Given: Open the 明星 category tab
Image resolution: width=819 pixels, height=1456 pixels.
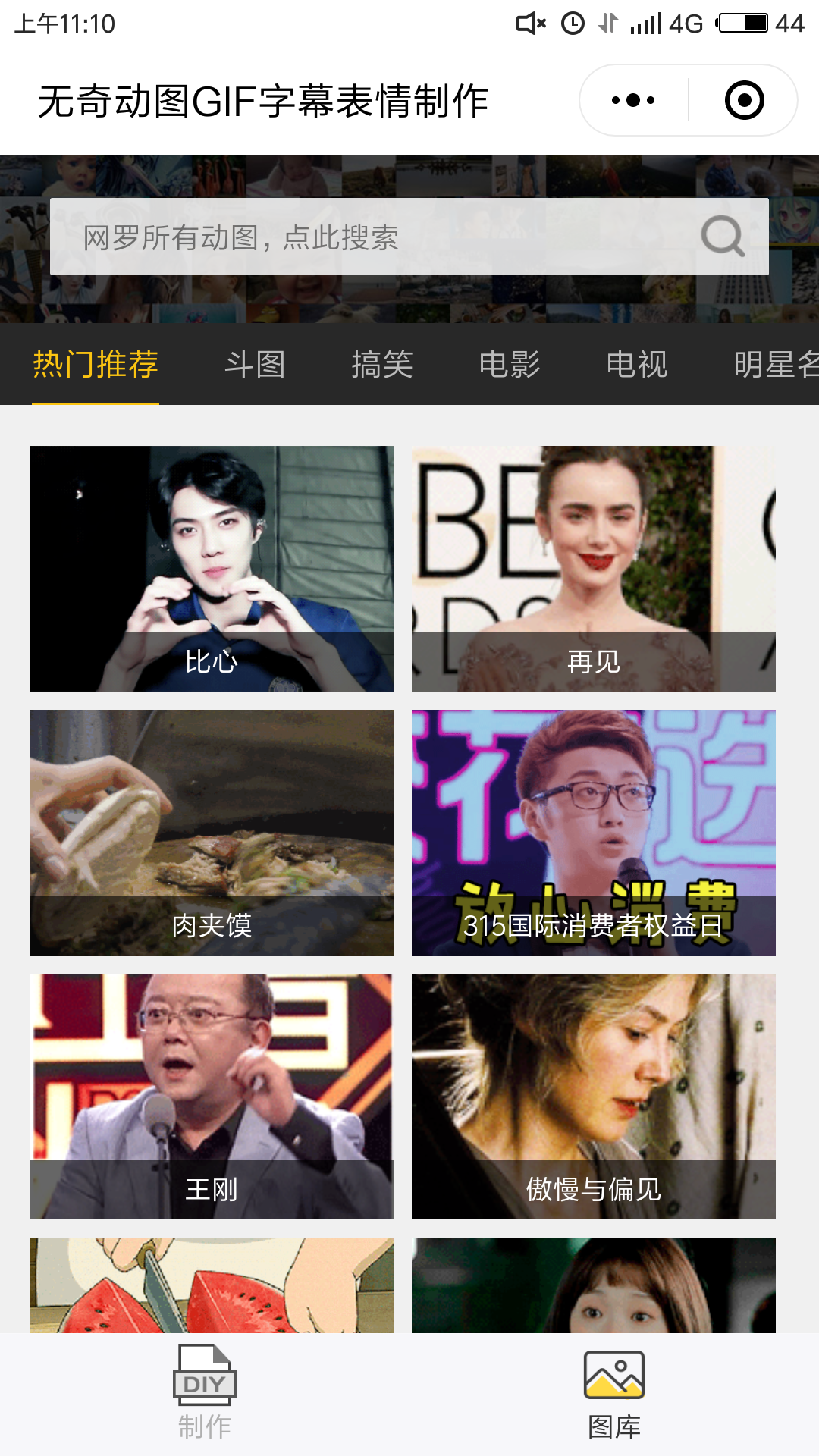Looking at the screenshot, I should [x=773, y=365].
